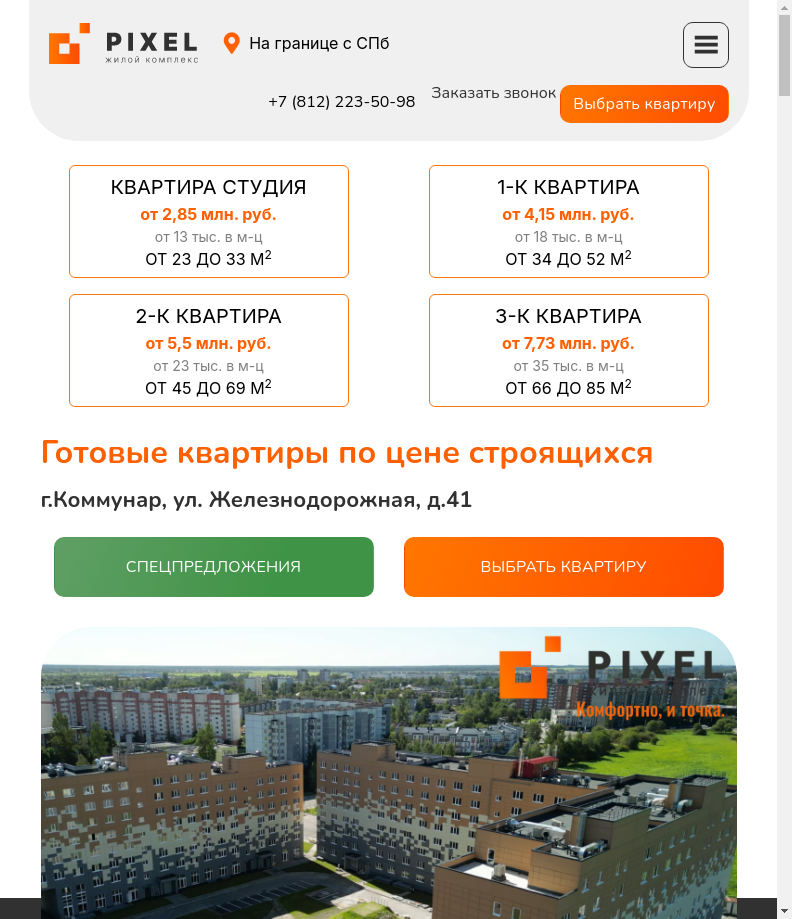792x919 pixels.
Task: Tap the На границе с СПб location link
Action: [317, 44]
